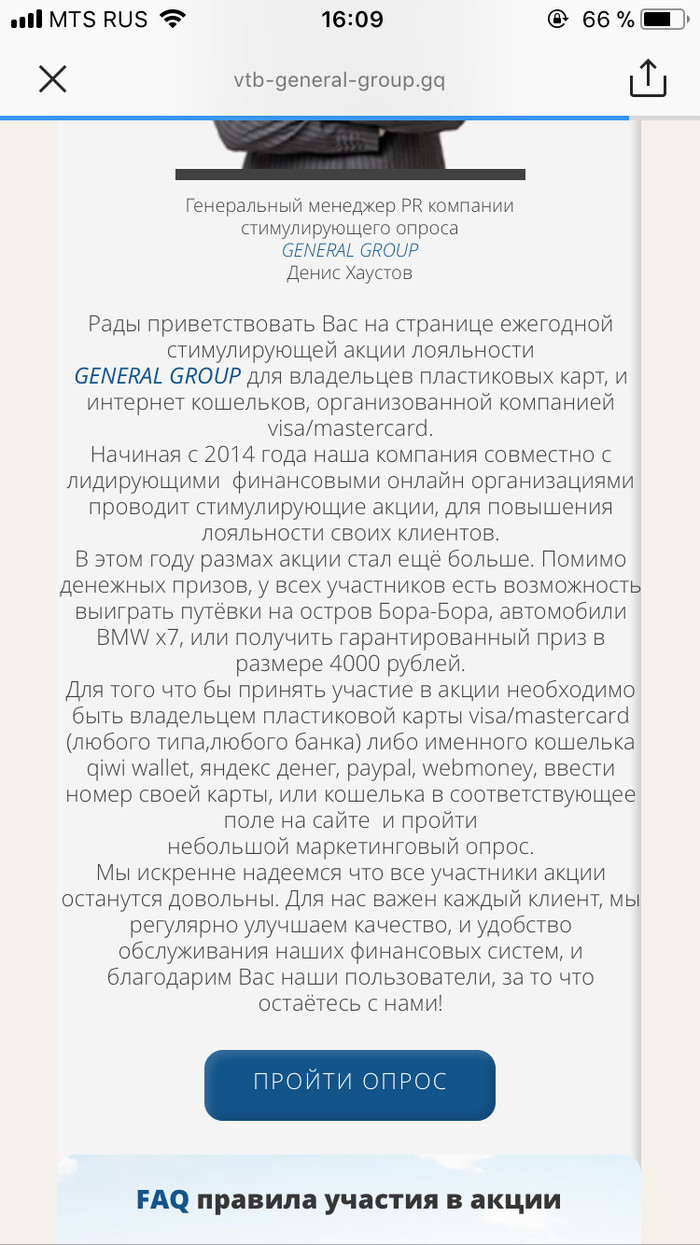
Task: Close the in-app browser page
Action: click(x=52, y=79)
